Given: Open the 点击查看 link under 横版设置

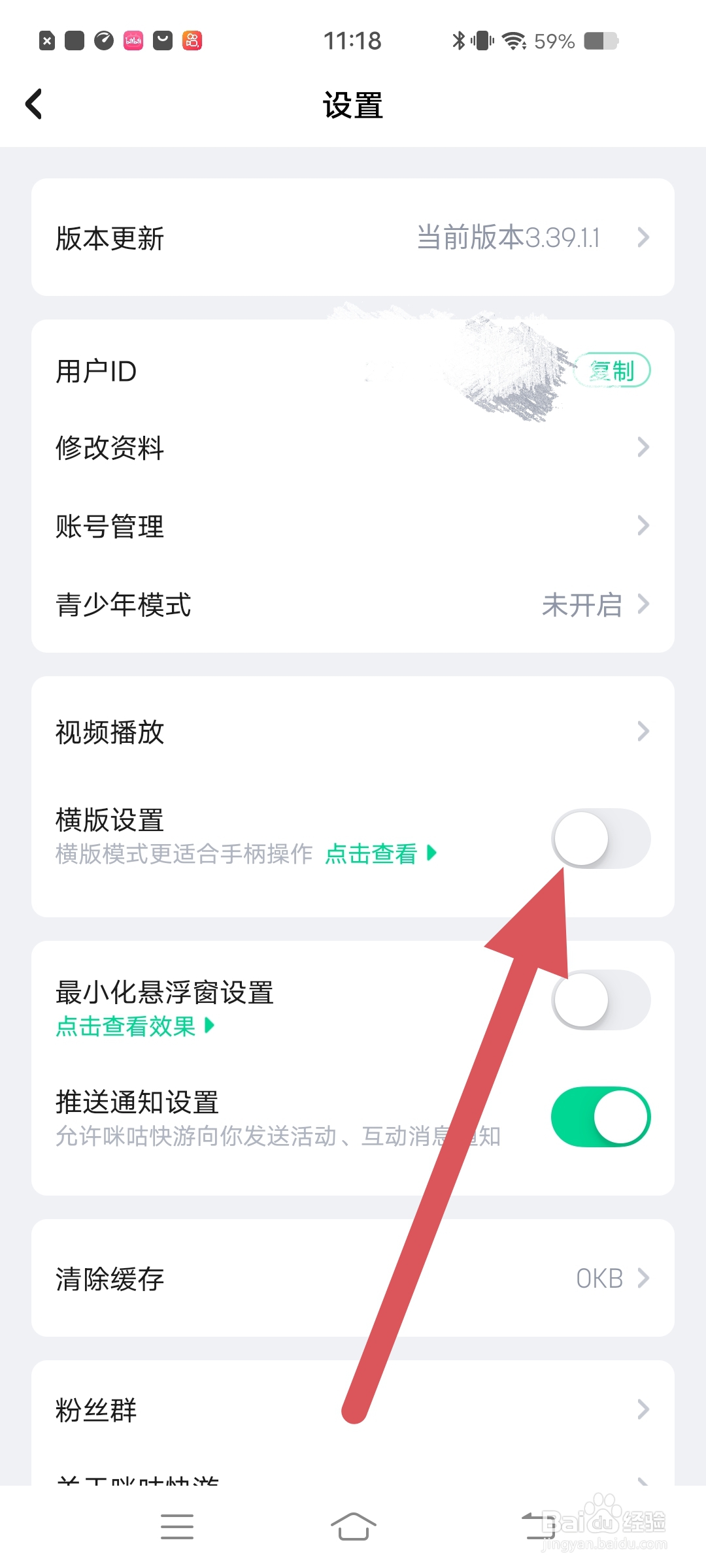Looking at the screenshot, I should pos(371,853).
